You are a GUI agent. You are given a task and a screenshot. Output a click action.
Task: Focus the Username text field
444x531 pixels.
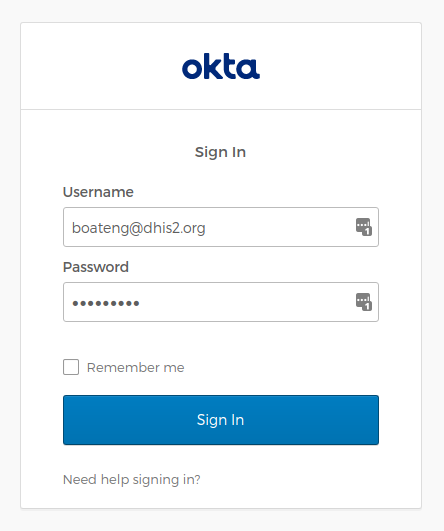tap(220, 227)
